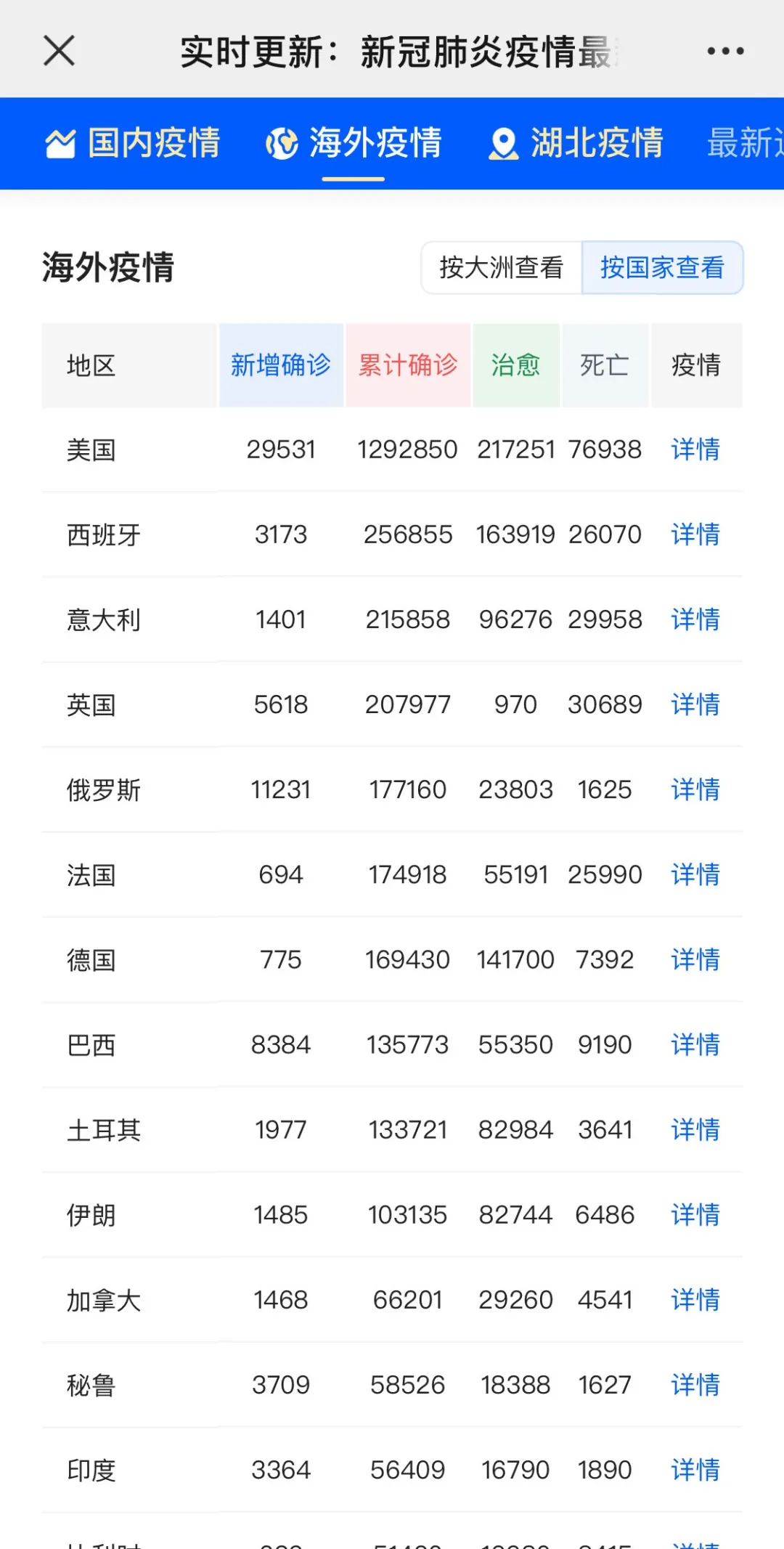Open 详情 for 伊朗
The height and width of the screenshot is (1549, 784).
click(x=695, y=1214)
